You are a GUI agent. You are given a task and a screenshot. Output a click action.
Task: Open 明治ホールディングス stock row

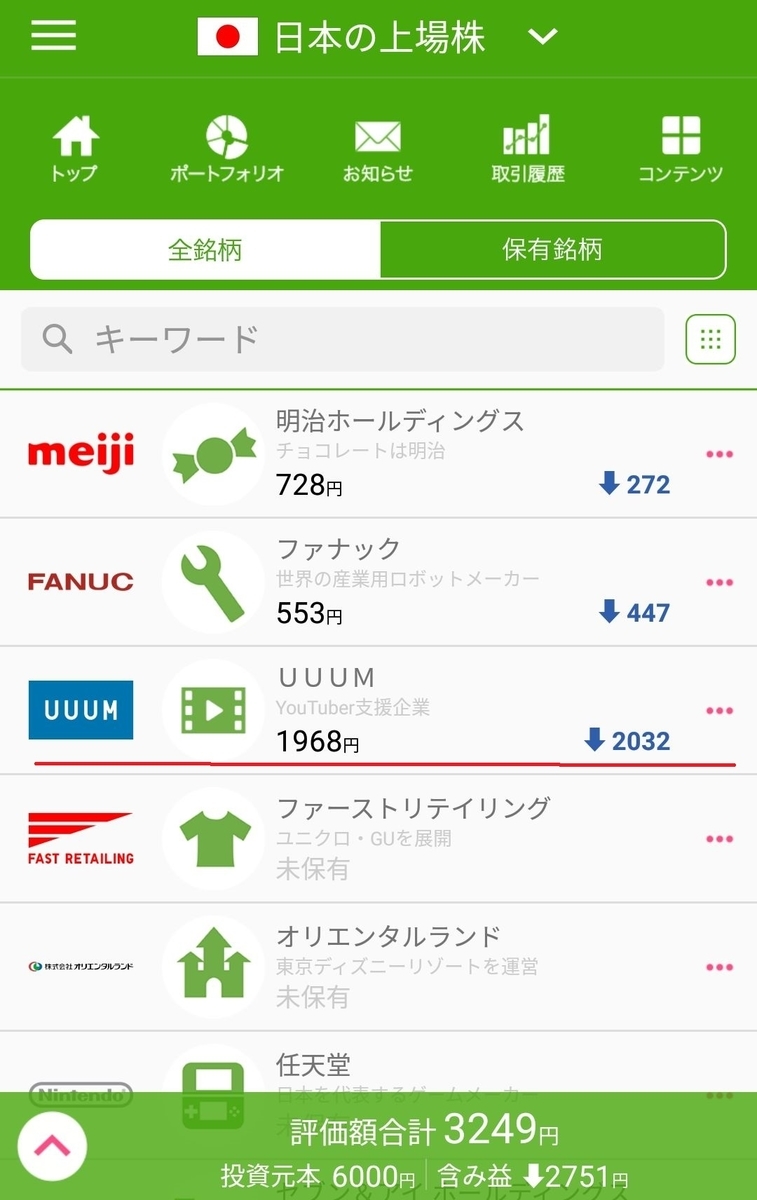378,454
